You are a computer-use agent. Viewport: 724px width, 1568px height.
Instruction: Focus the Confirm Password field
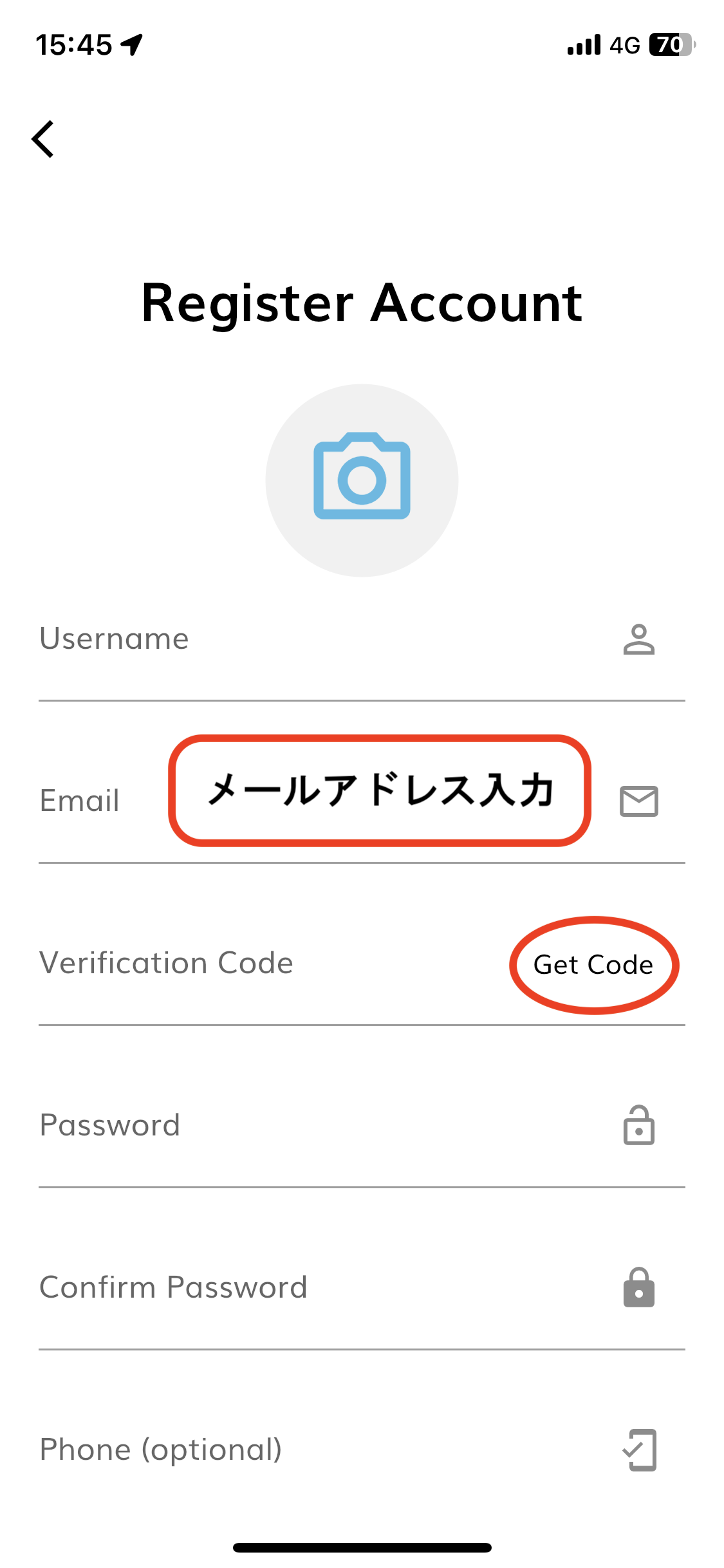(x=322, y=1288)
